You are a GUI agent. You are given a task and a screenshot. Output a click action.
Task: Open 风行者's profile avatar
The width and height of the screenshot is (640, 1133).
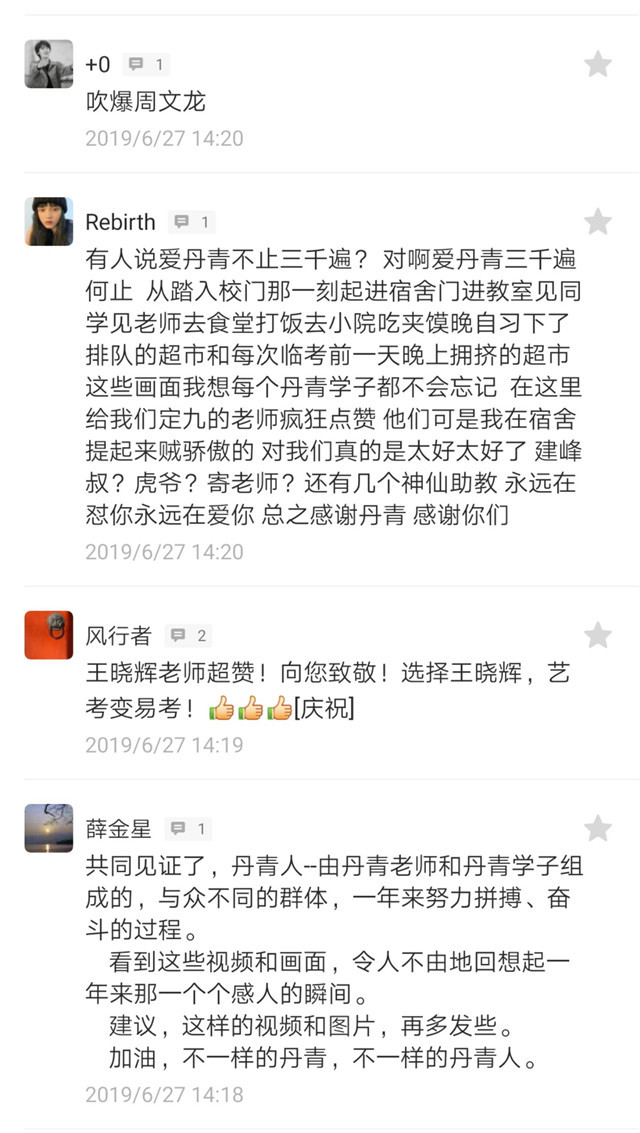tap(49, 635)
